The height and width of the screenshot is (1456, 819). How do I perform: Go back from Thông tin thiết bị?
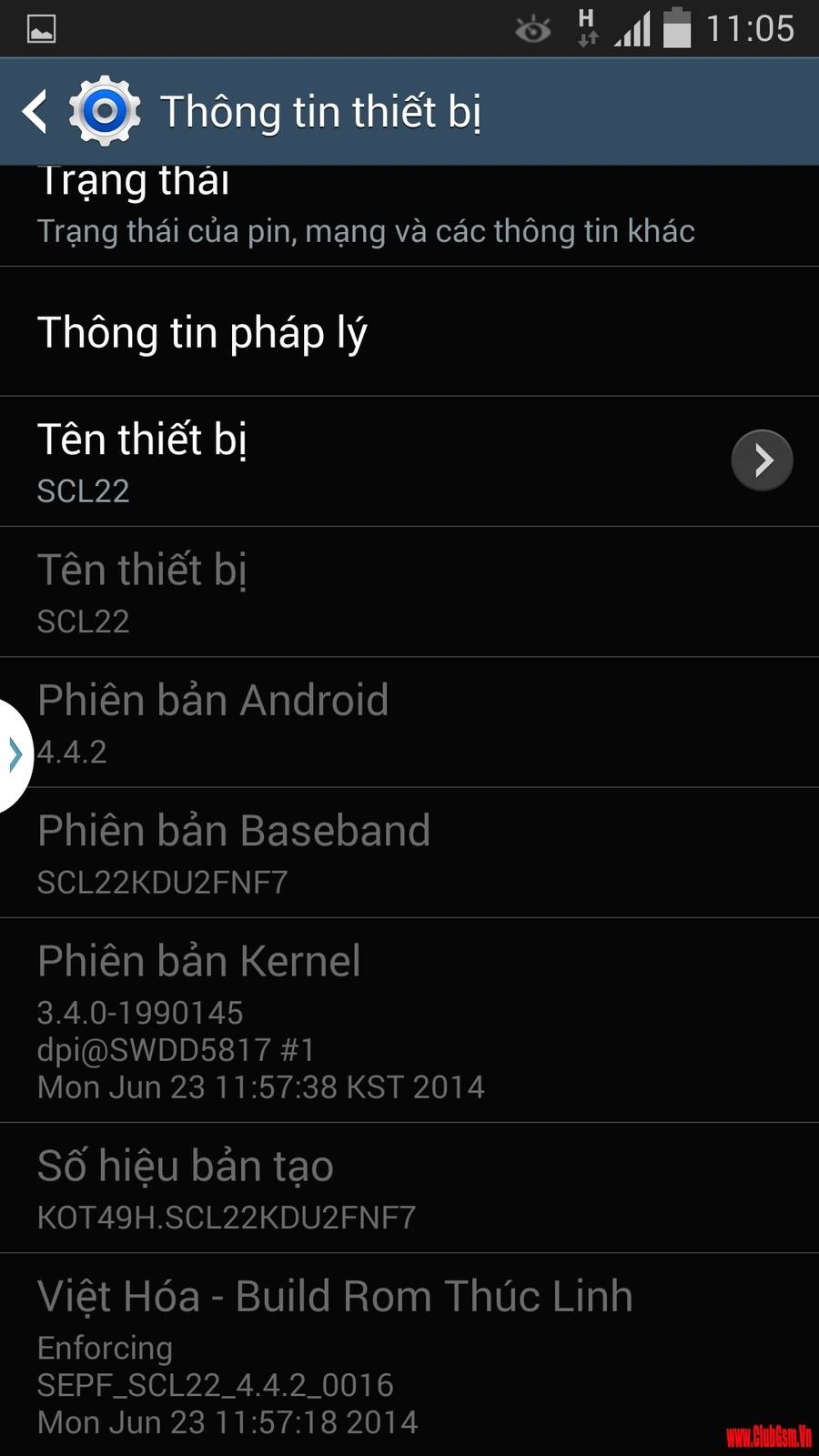(x=36, y=111)
